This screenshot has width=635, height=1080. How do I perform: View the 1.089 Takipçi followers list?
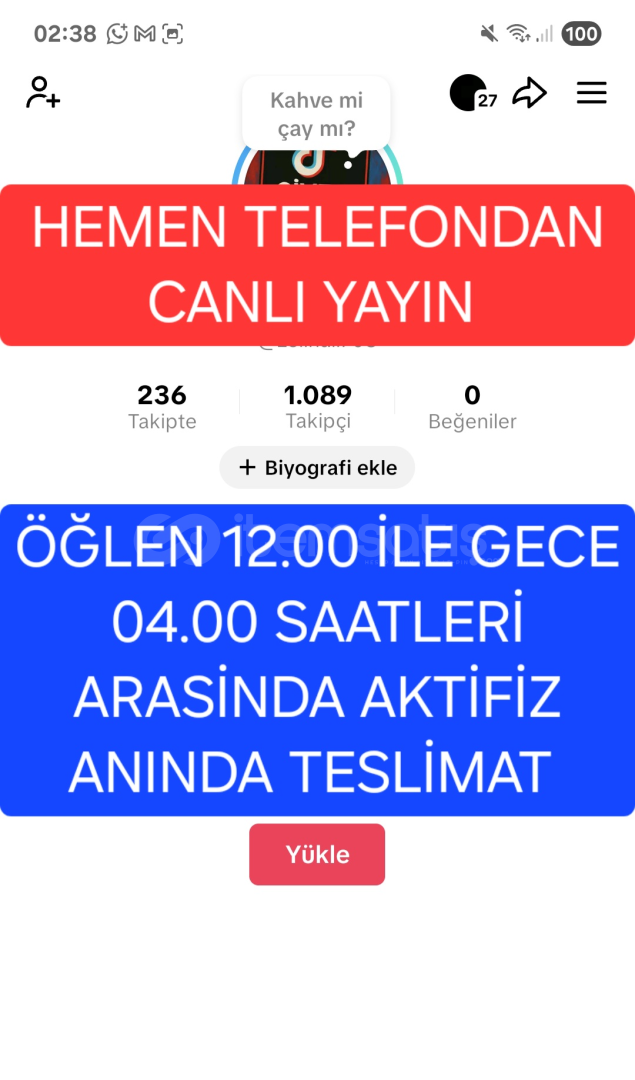coord(318,406)
